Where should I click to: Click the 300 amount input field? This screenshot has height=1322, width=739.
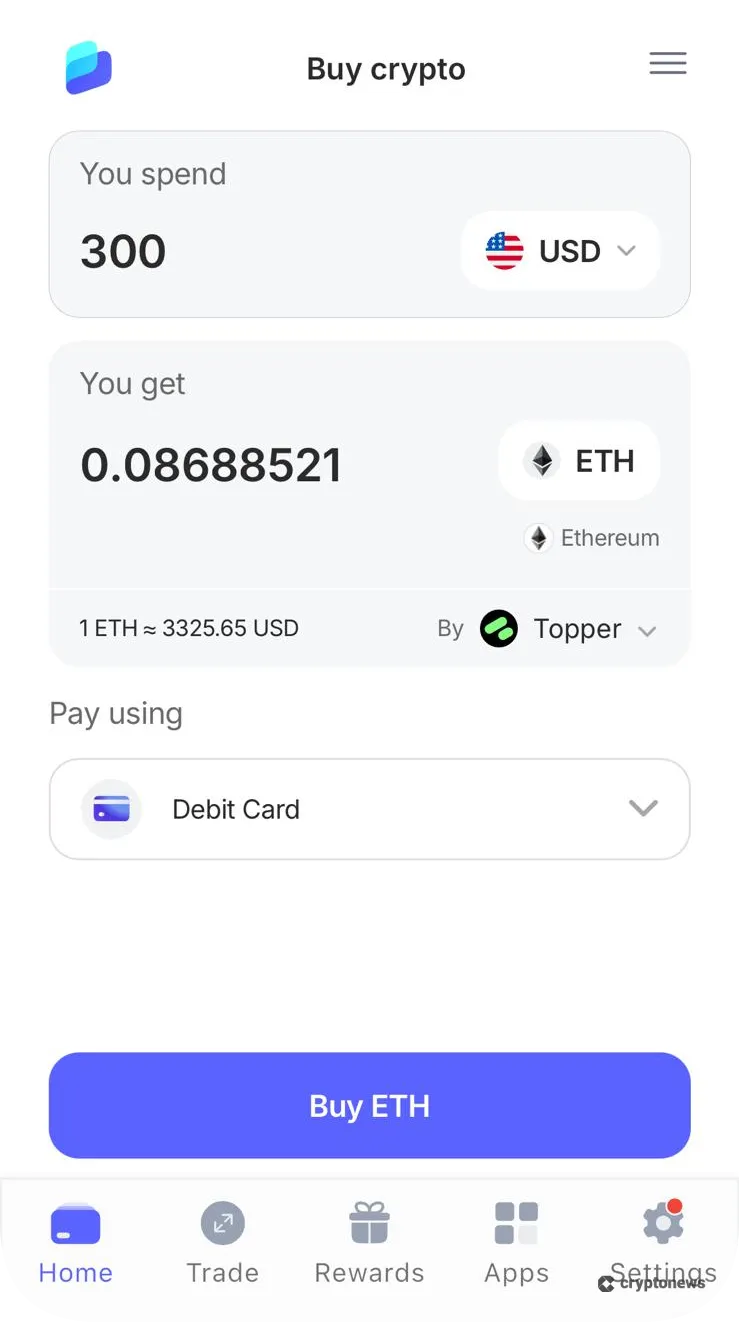pyautogui.click(x=123, y=251)
